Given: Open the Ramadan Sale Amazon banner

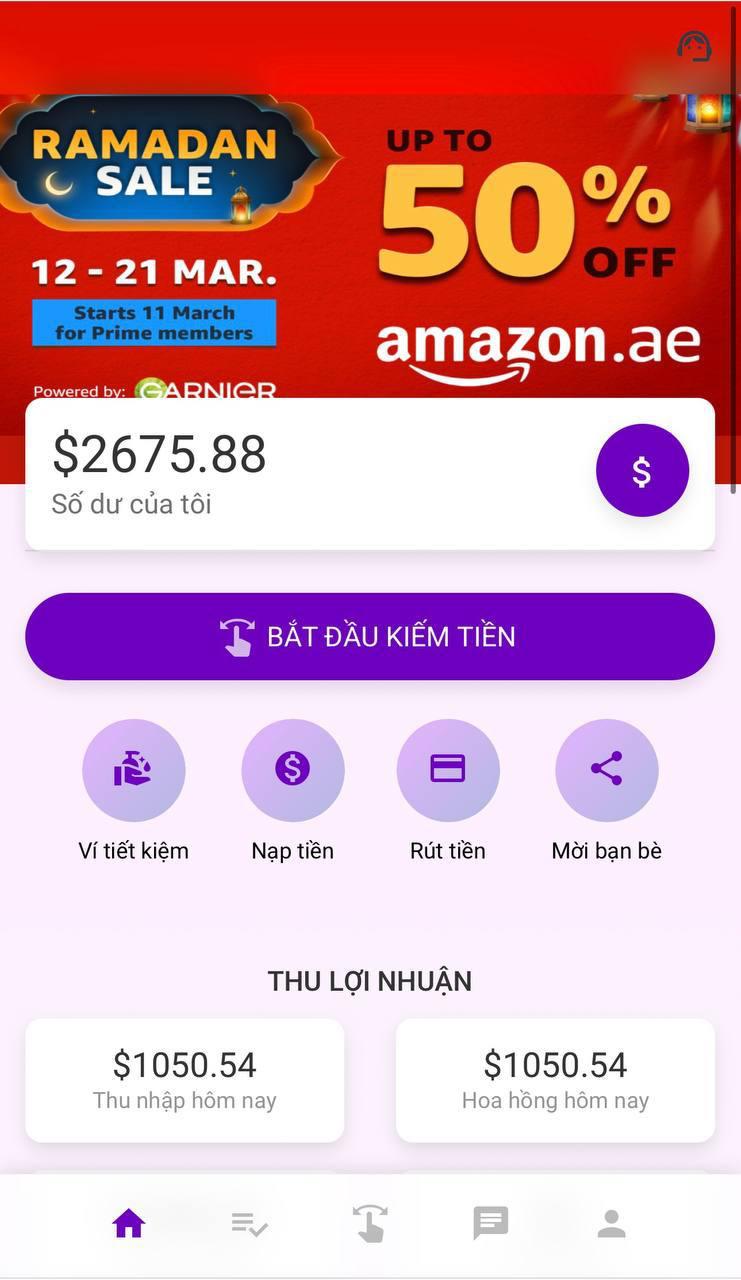Looking at the screenshot, I should click(x=370, y=250).
